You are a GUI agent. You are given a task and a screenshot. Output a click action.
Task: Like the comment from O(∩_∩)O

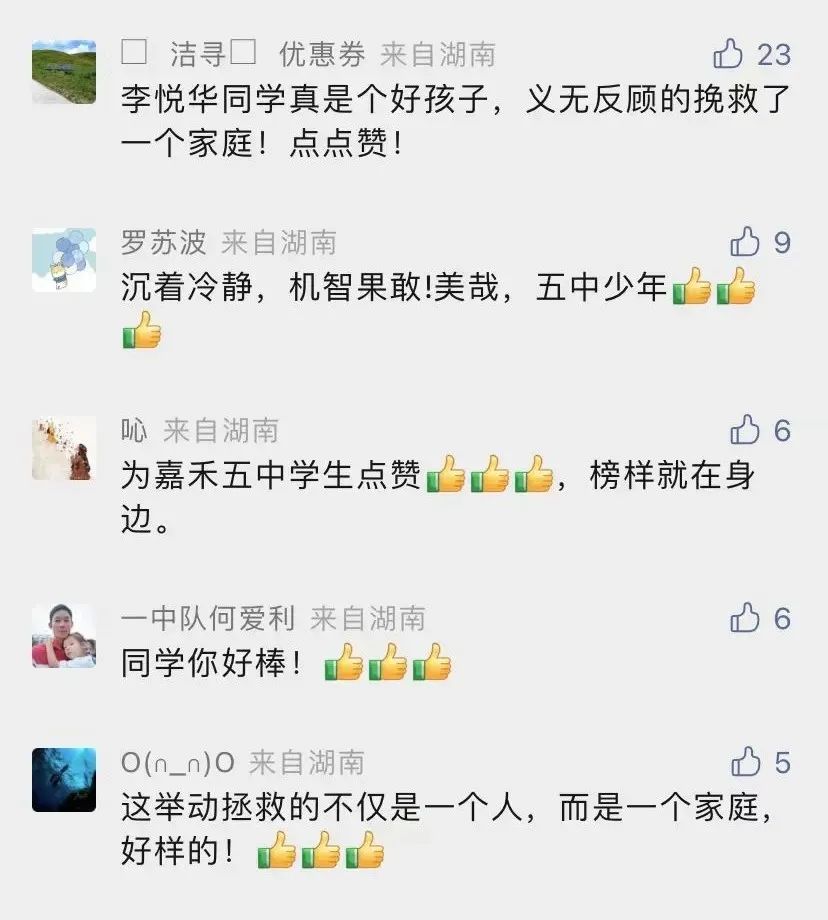tap(746, 762)
